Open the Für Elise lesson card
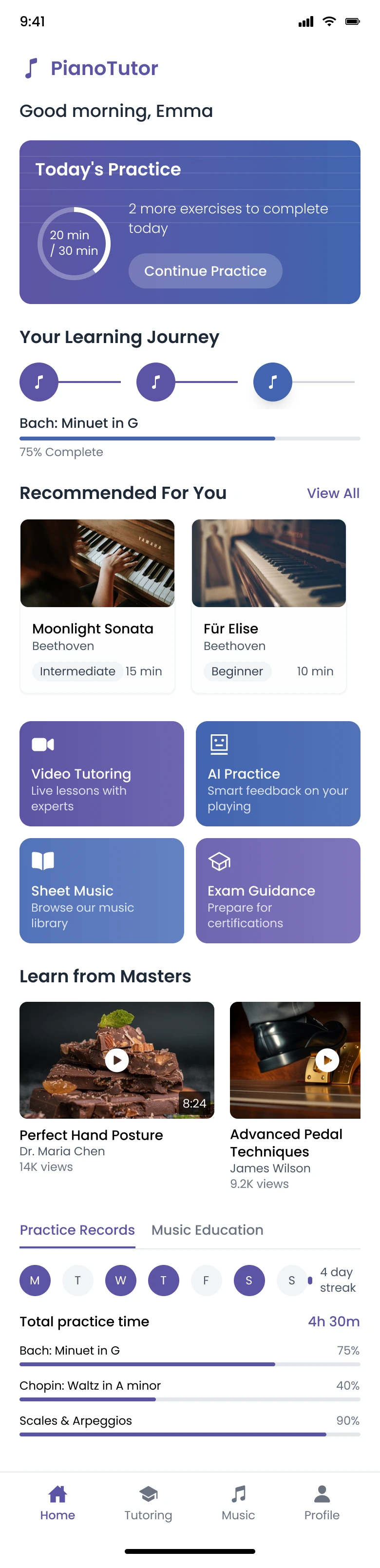Image resolution: width=380 pixels, height=1568 pixels. 268,606
